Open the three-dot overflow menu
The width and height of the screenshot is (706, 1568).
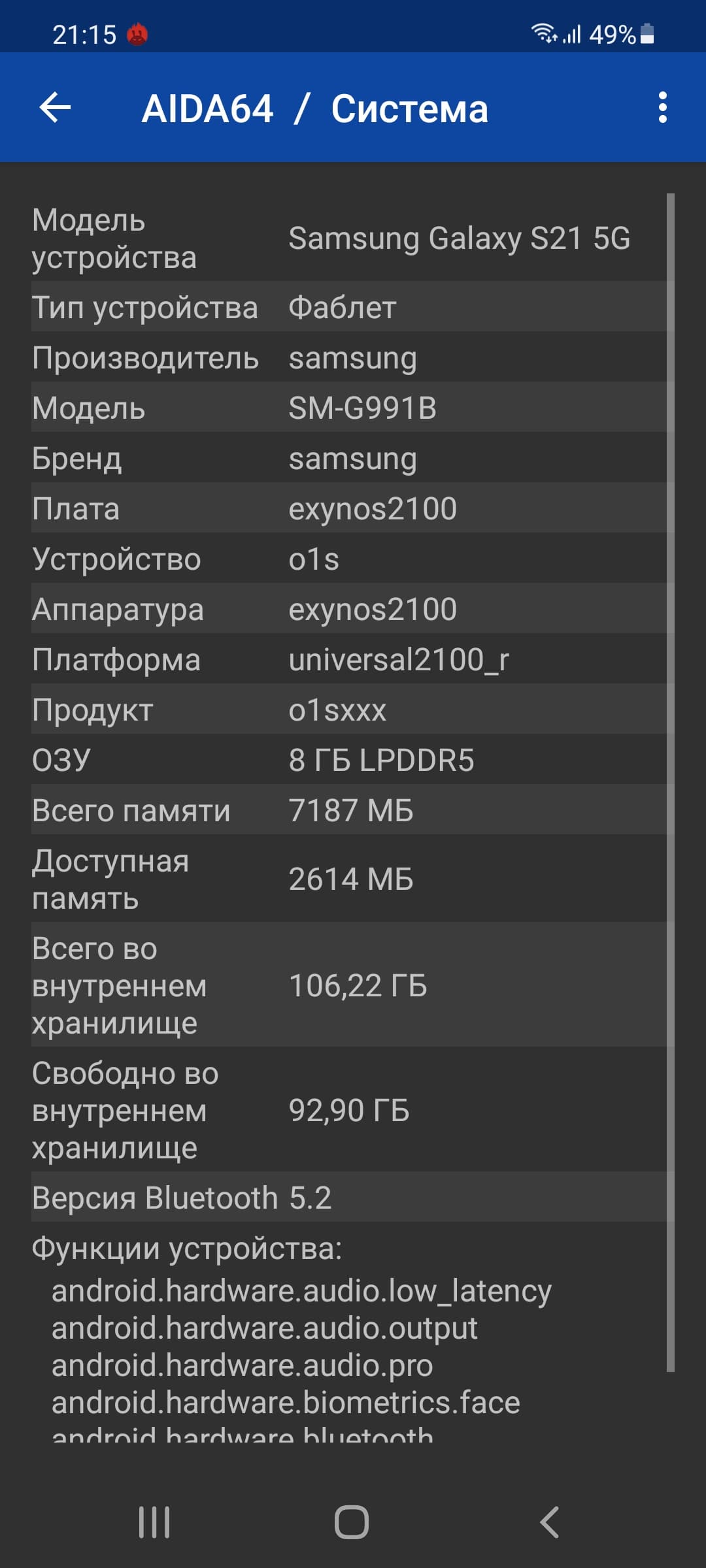[662, 108]
